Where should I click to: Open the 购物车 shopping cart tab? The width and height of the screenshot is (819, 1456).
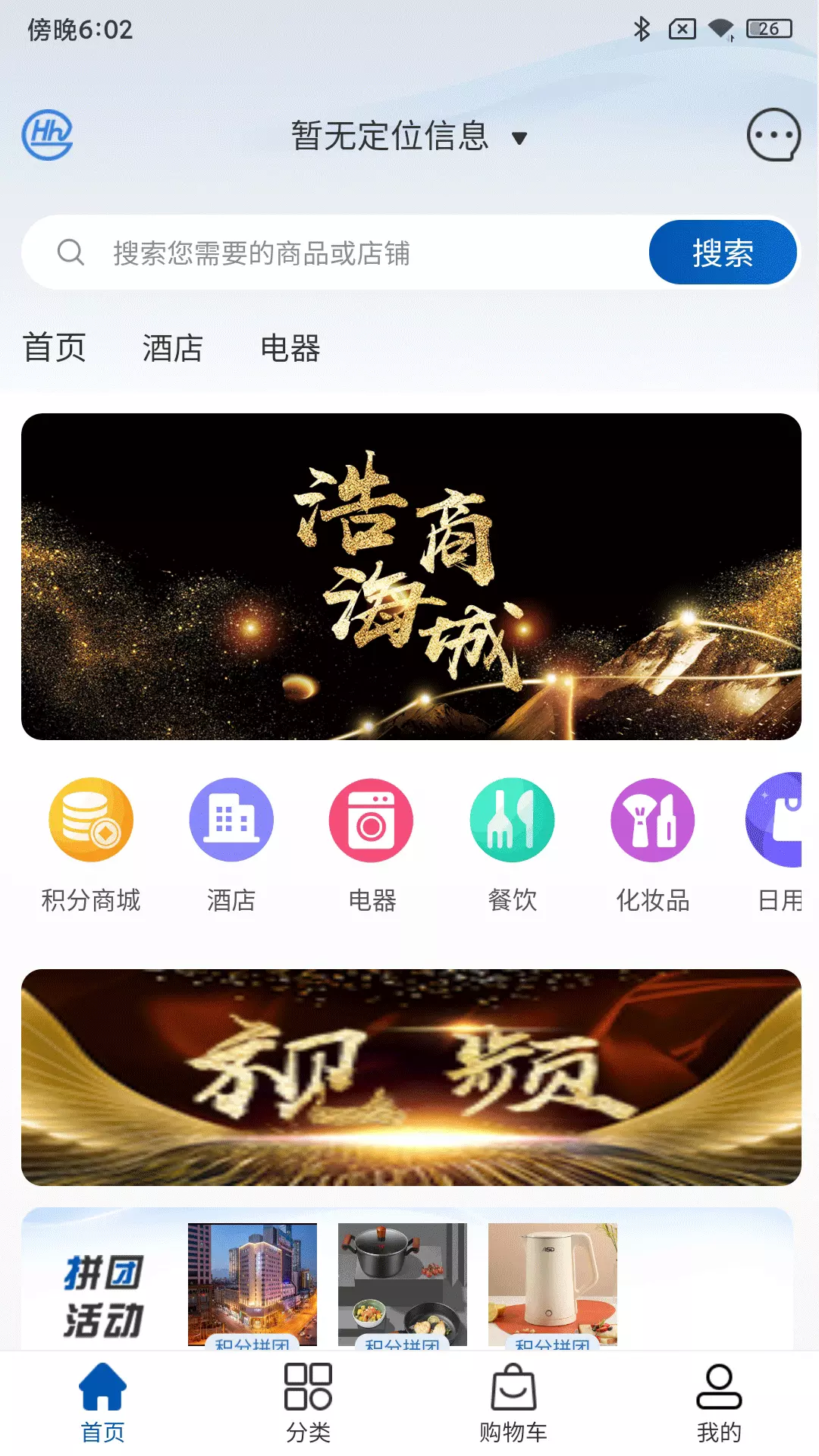pyautogui.click(x=513, y=1403)
